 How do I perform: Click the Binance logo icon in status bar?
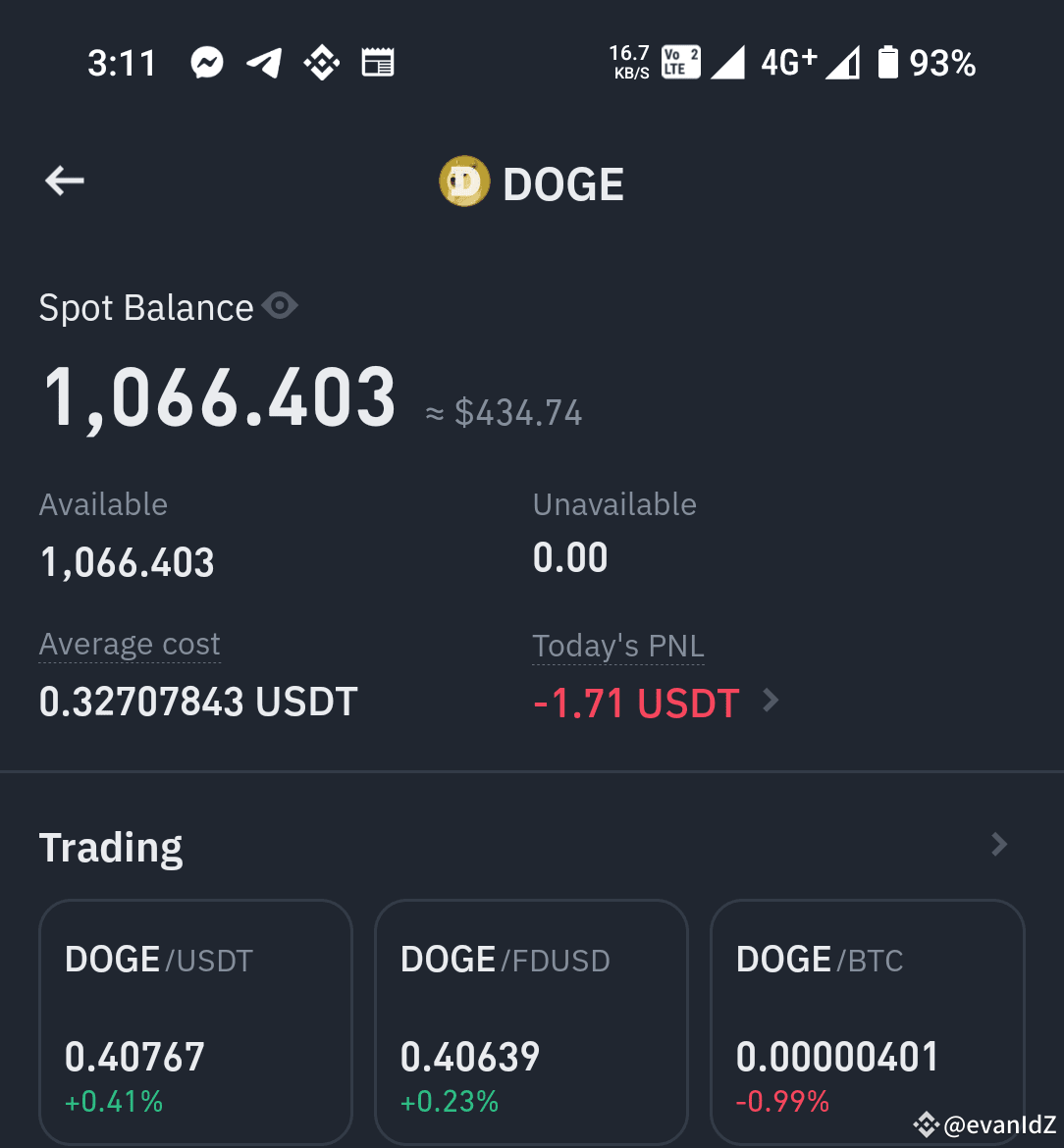(321, 62)
